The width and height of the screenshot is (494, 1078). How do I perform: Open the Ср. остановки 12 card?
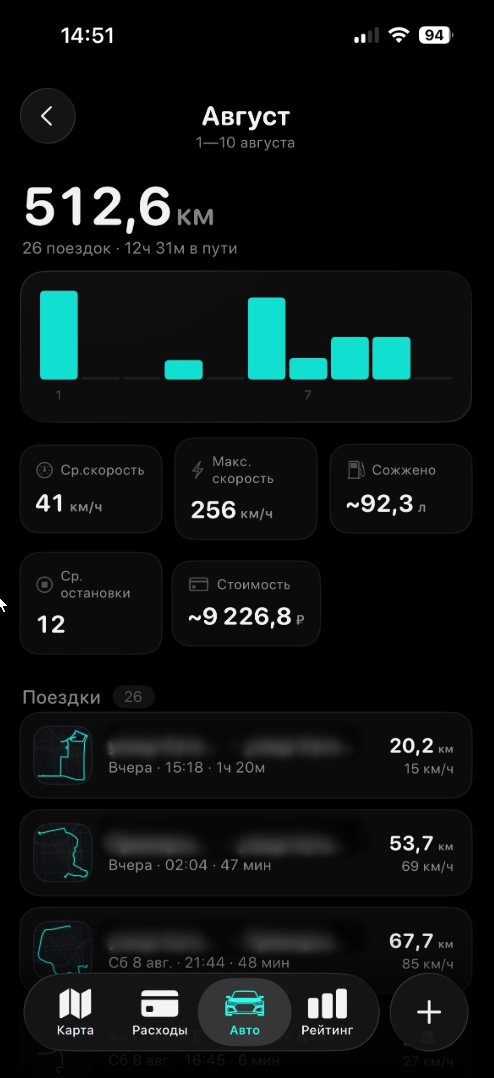coord(91,603)
